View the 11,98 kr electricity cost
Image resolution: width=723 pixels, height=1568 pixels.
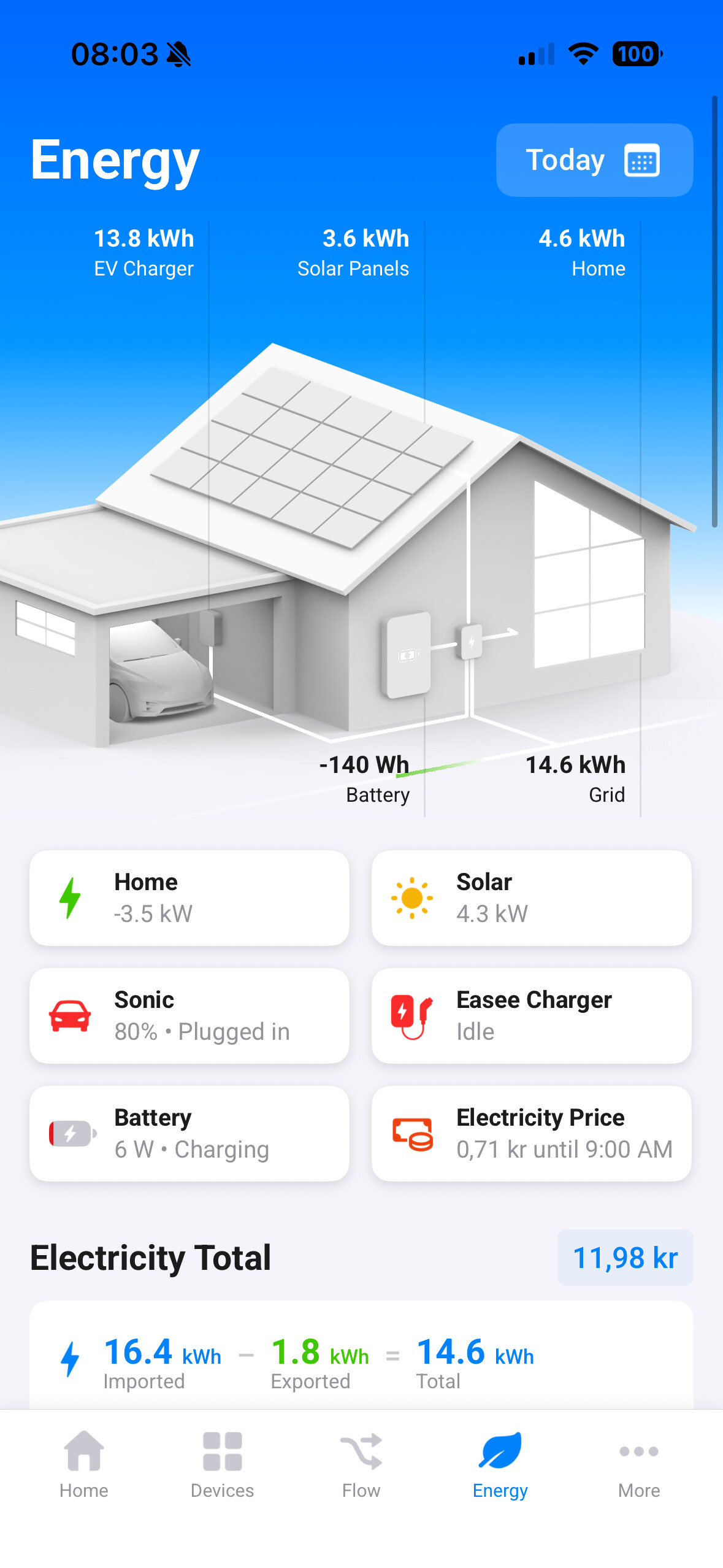[x=624, y=1258]
